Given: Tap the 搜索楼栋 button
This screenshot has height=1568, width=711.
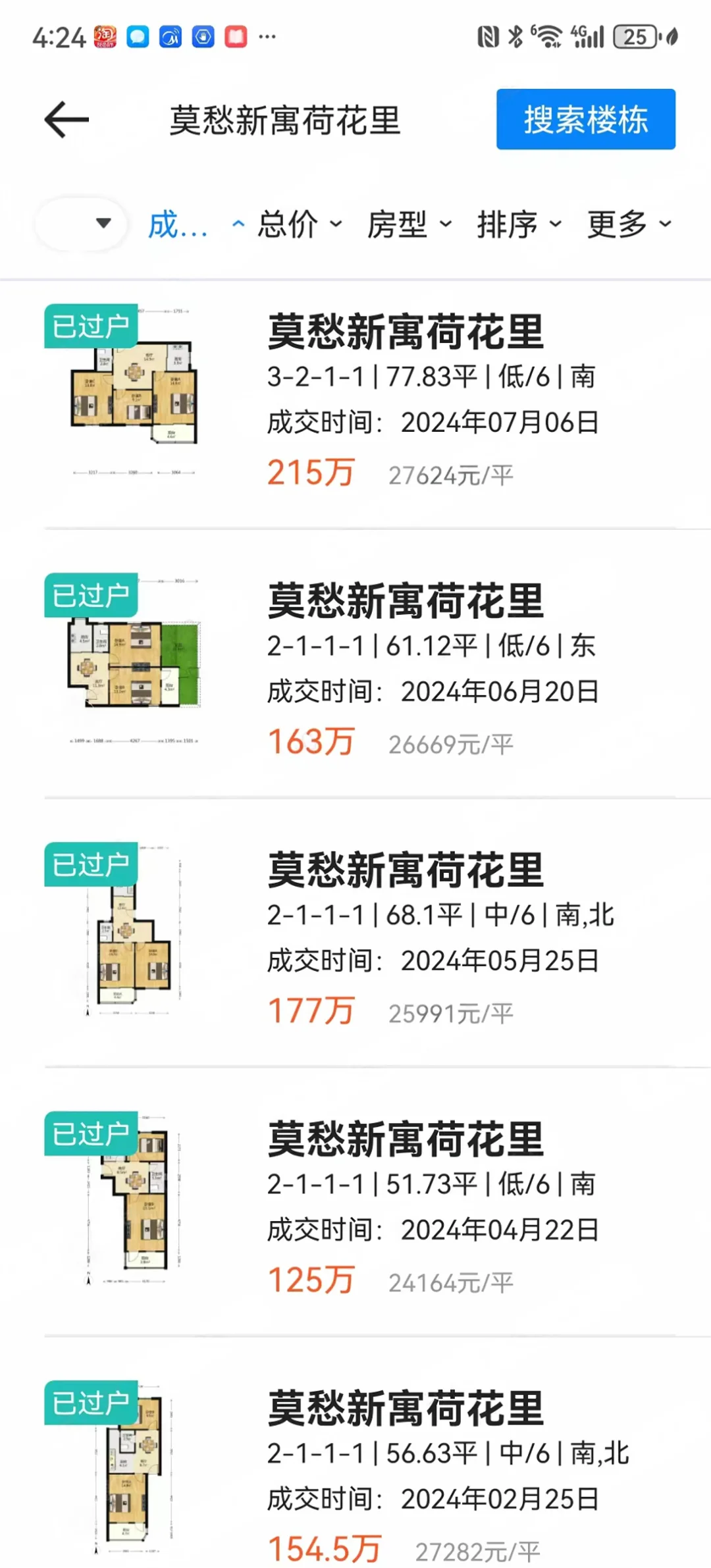Looking at the screenshot, I should pos(585,119).
